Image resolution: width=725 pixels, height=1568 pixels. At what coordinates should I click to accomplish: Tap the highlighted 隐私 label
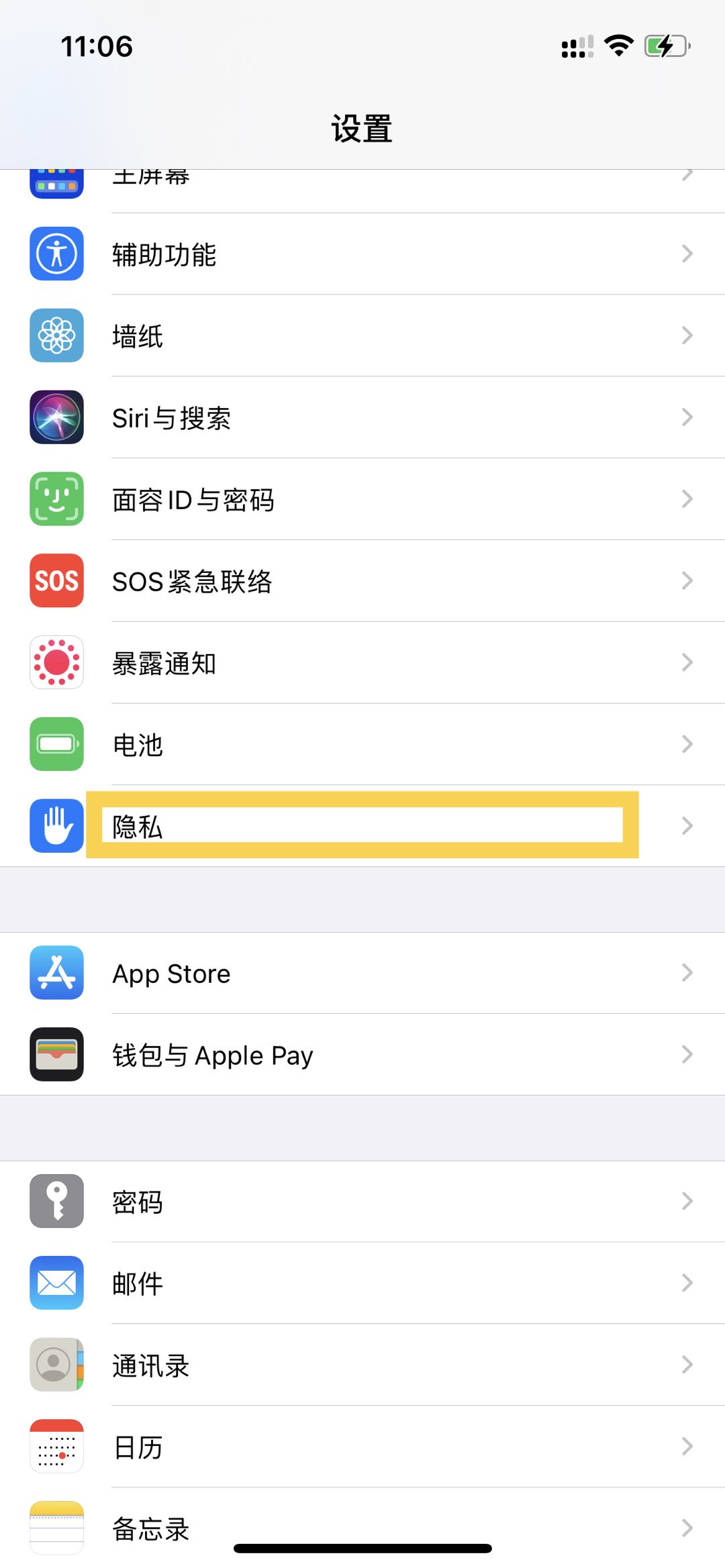click(x=137, y=827)
